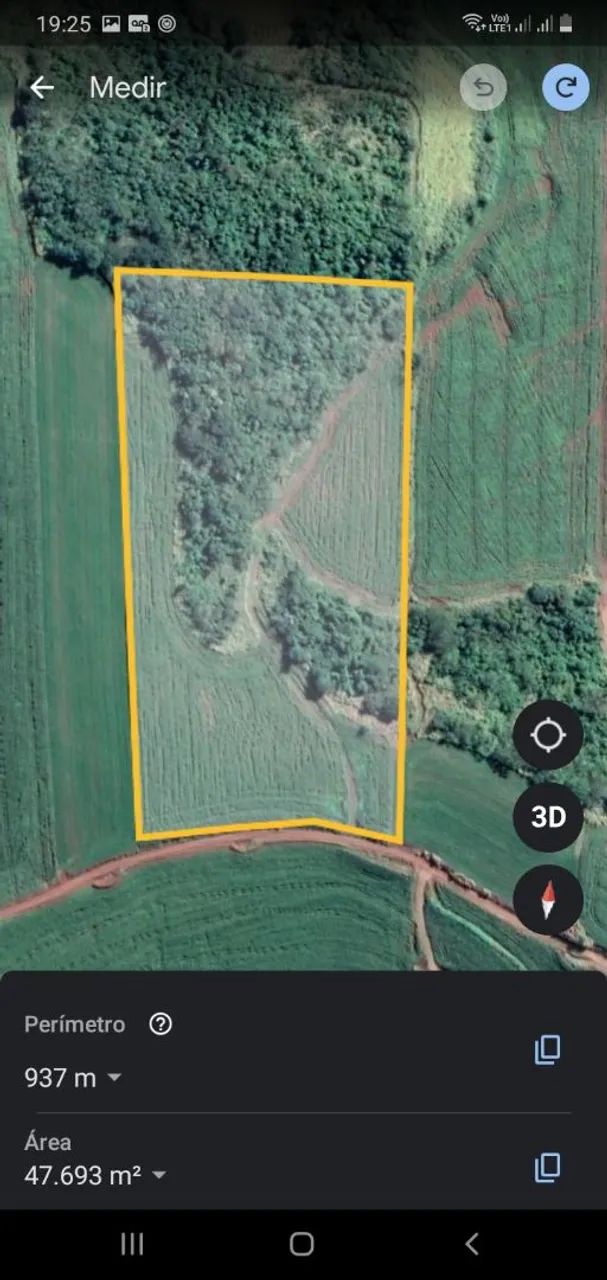Change perimeter unit from 937 m
The image size is (607, 1280).
click(114, 1078)
